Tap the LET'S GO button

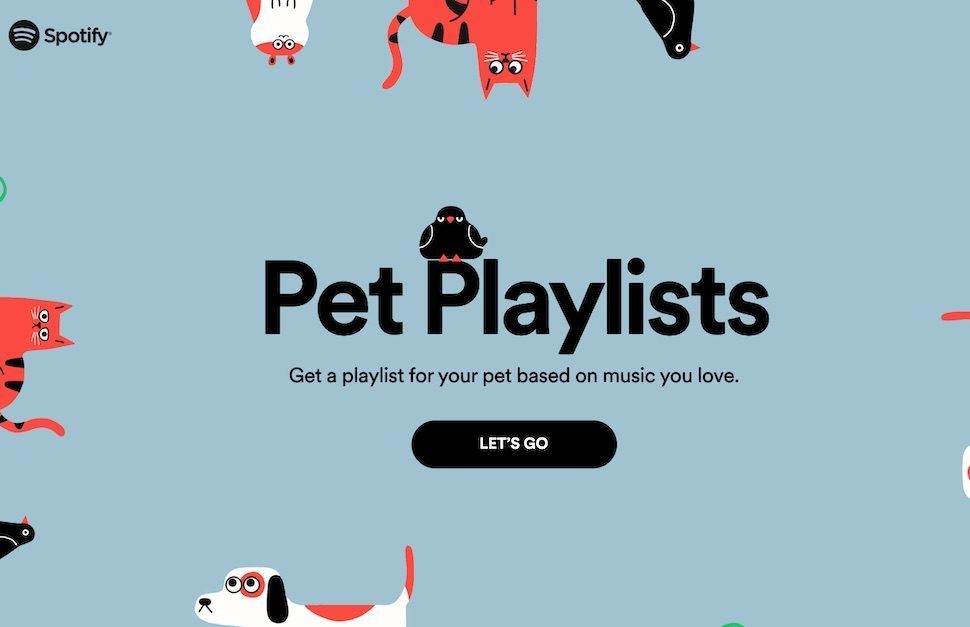[x=514, y=444]
